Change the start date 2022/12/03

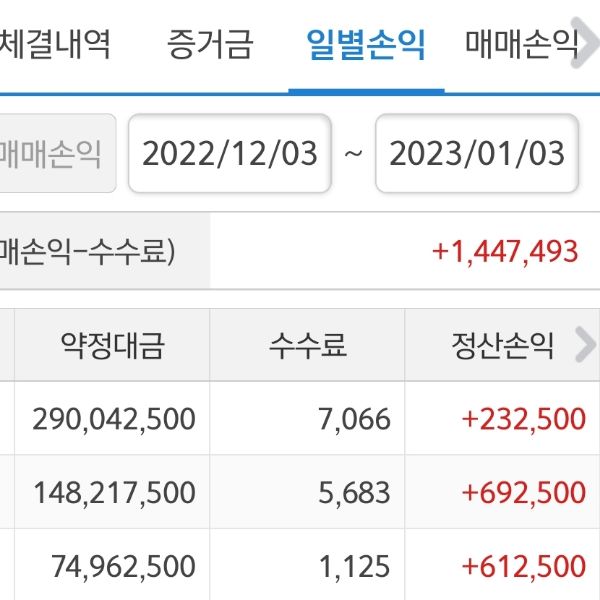click(x=230, y=154)
